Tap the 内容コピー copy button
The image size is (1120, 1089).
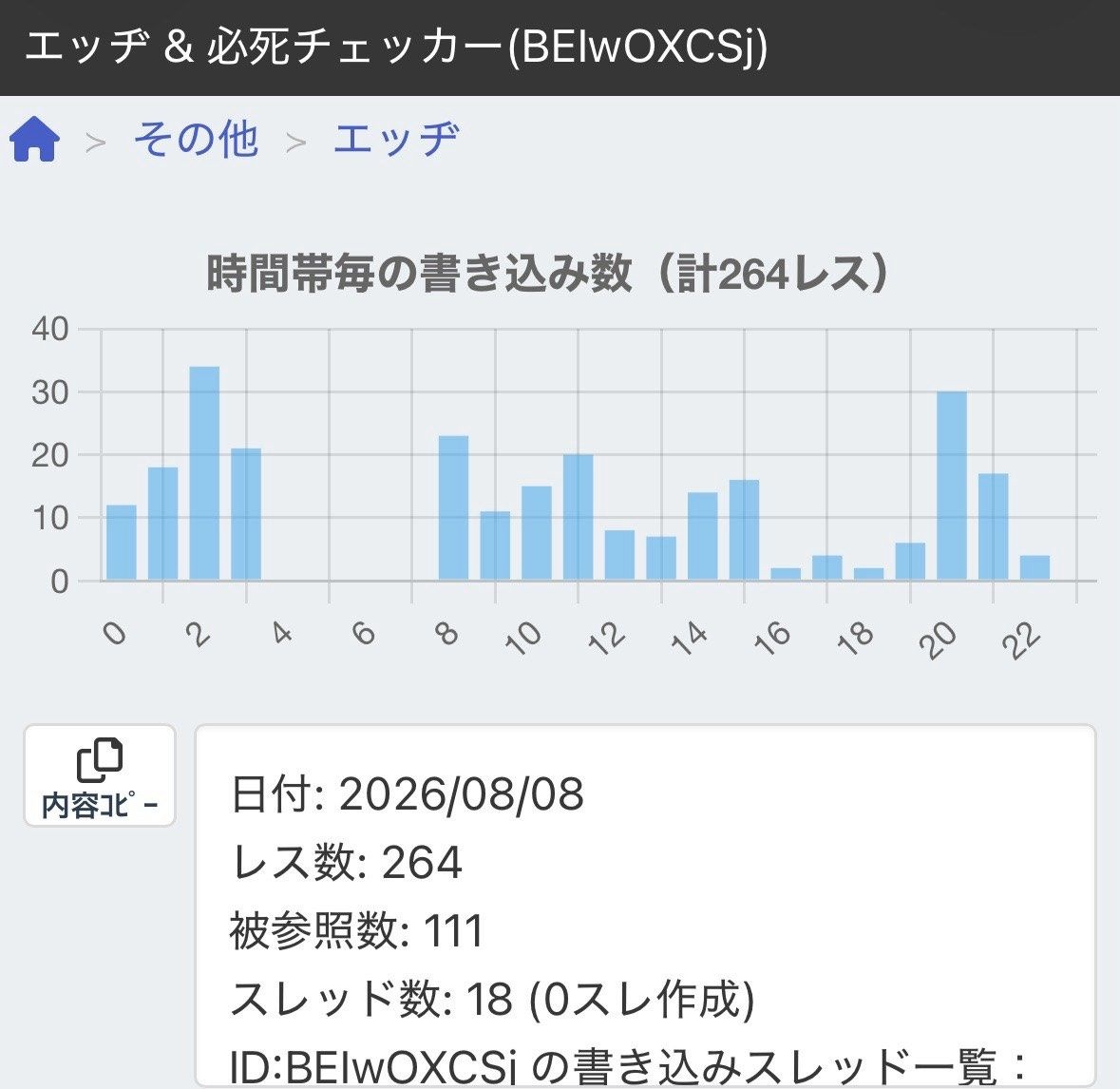[100, 776]
